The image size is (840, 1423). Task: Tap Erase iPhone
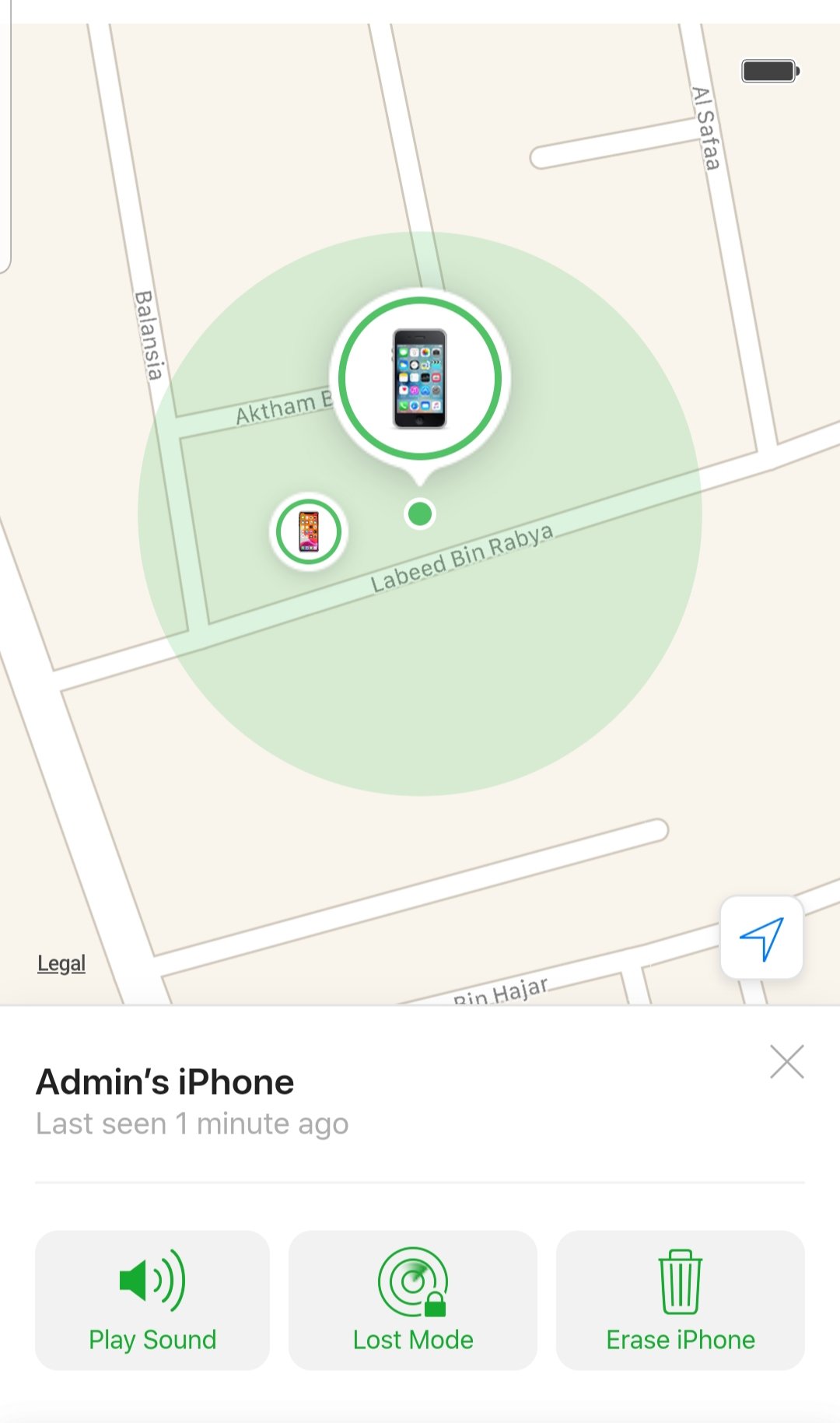681,1300
